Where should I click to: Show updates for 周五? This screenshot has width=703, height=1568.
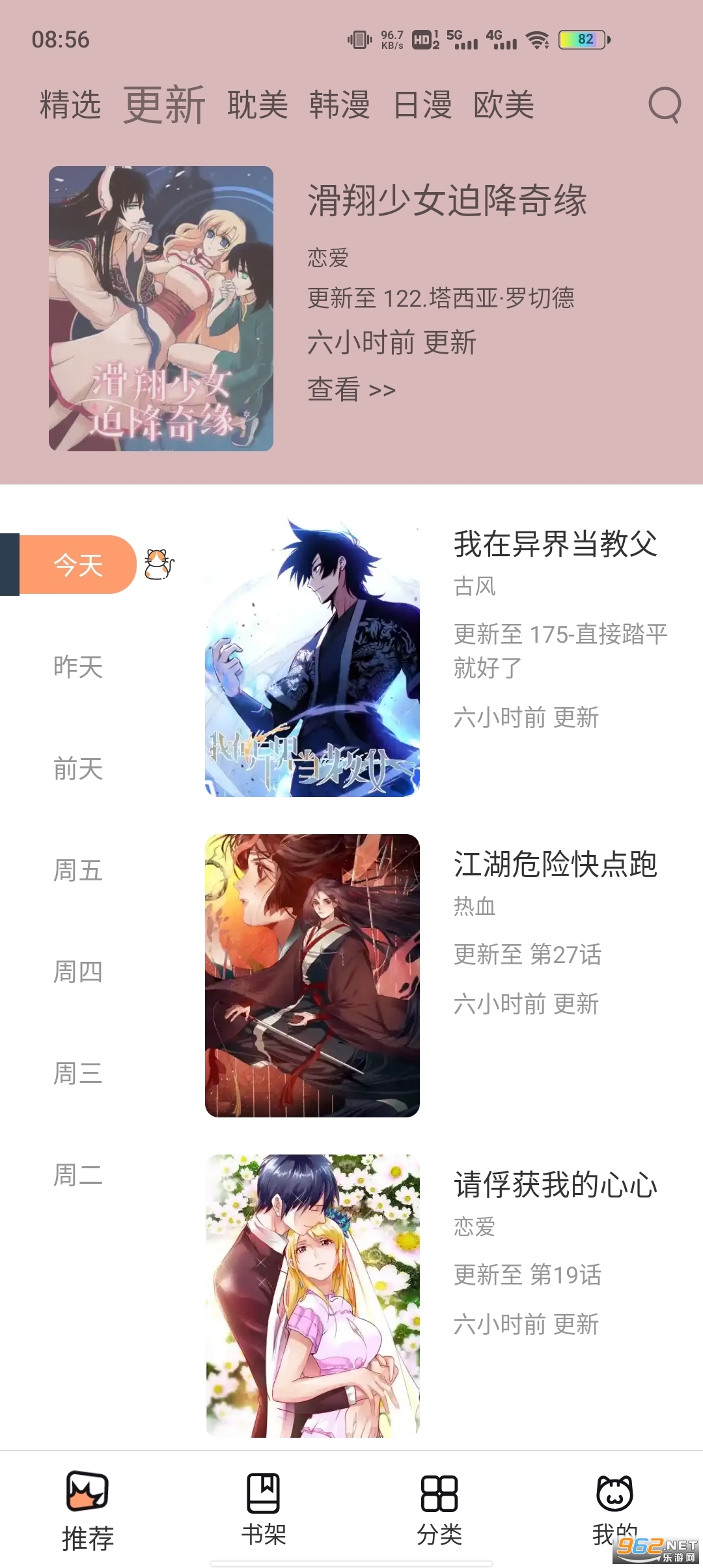point(78,871)
